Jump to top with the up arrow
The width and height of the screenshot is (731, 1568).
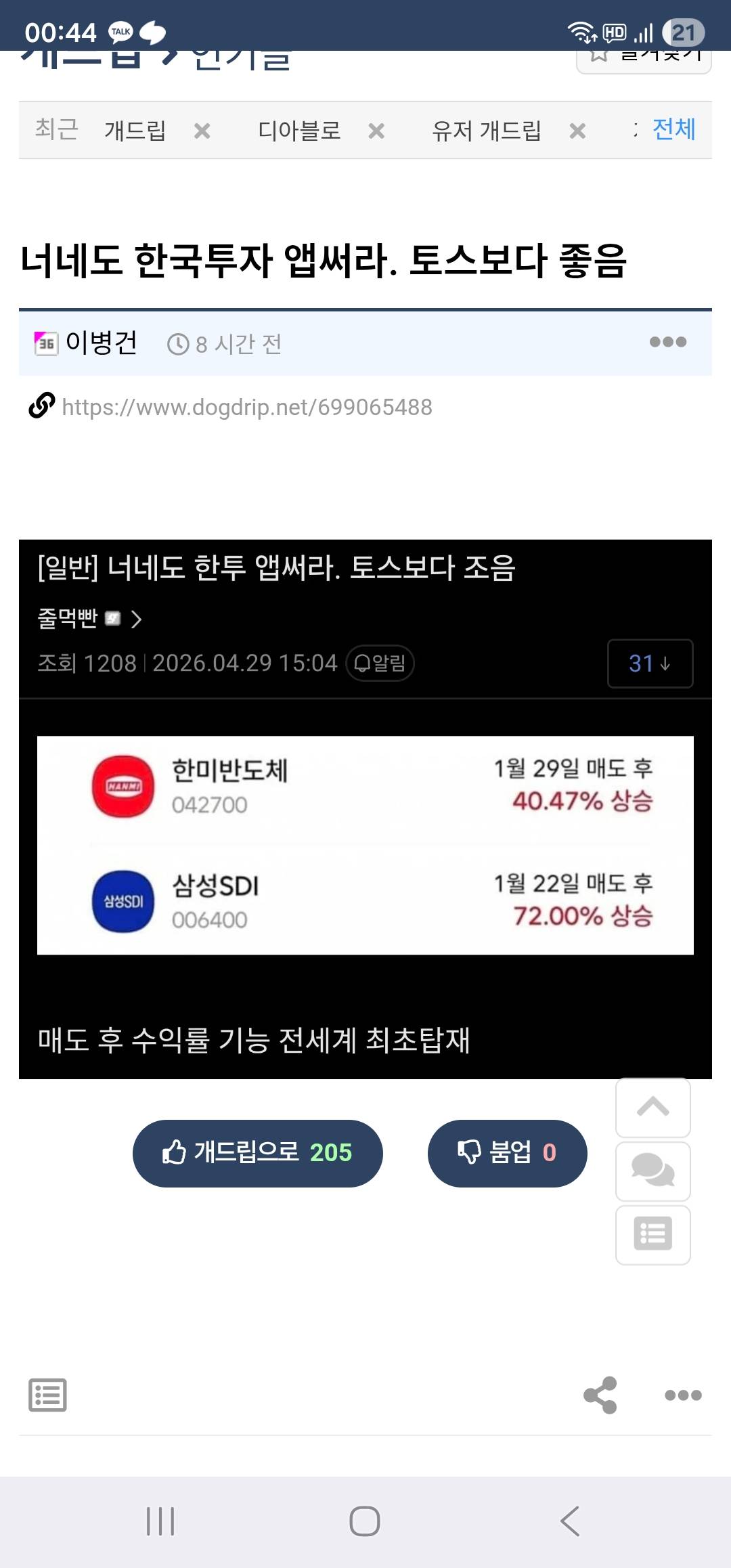652,1108
